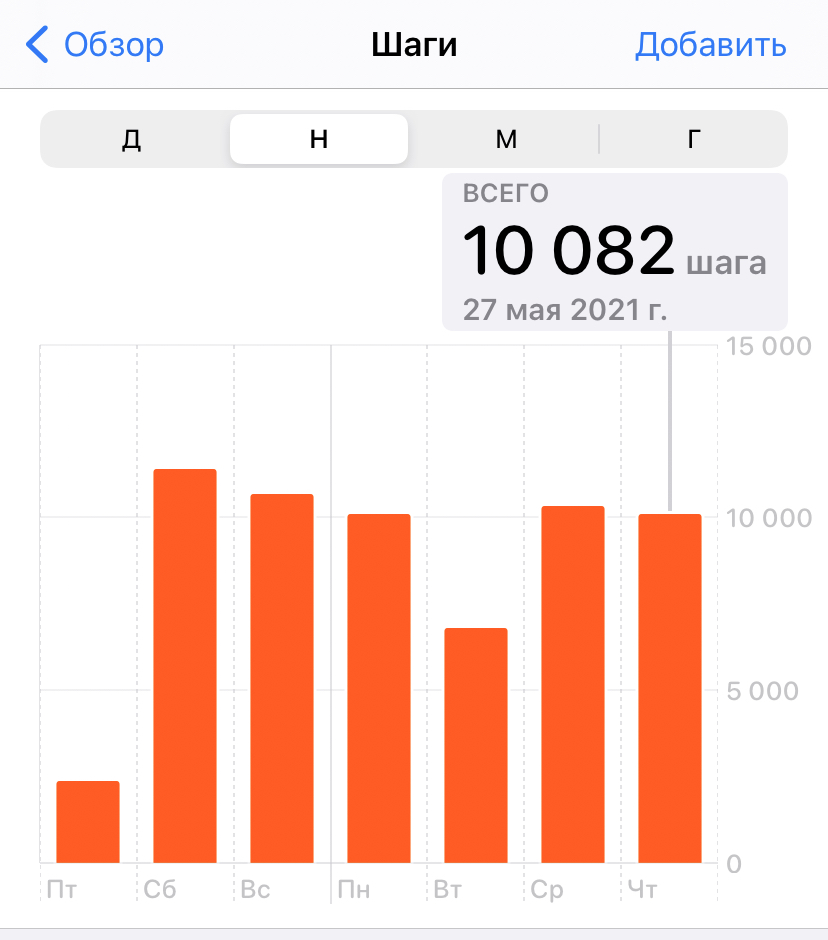828x940 pixels.
Task: Show steps for the Пн bar
Action: coord(379,688)
